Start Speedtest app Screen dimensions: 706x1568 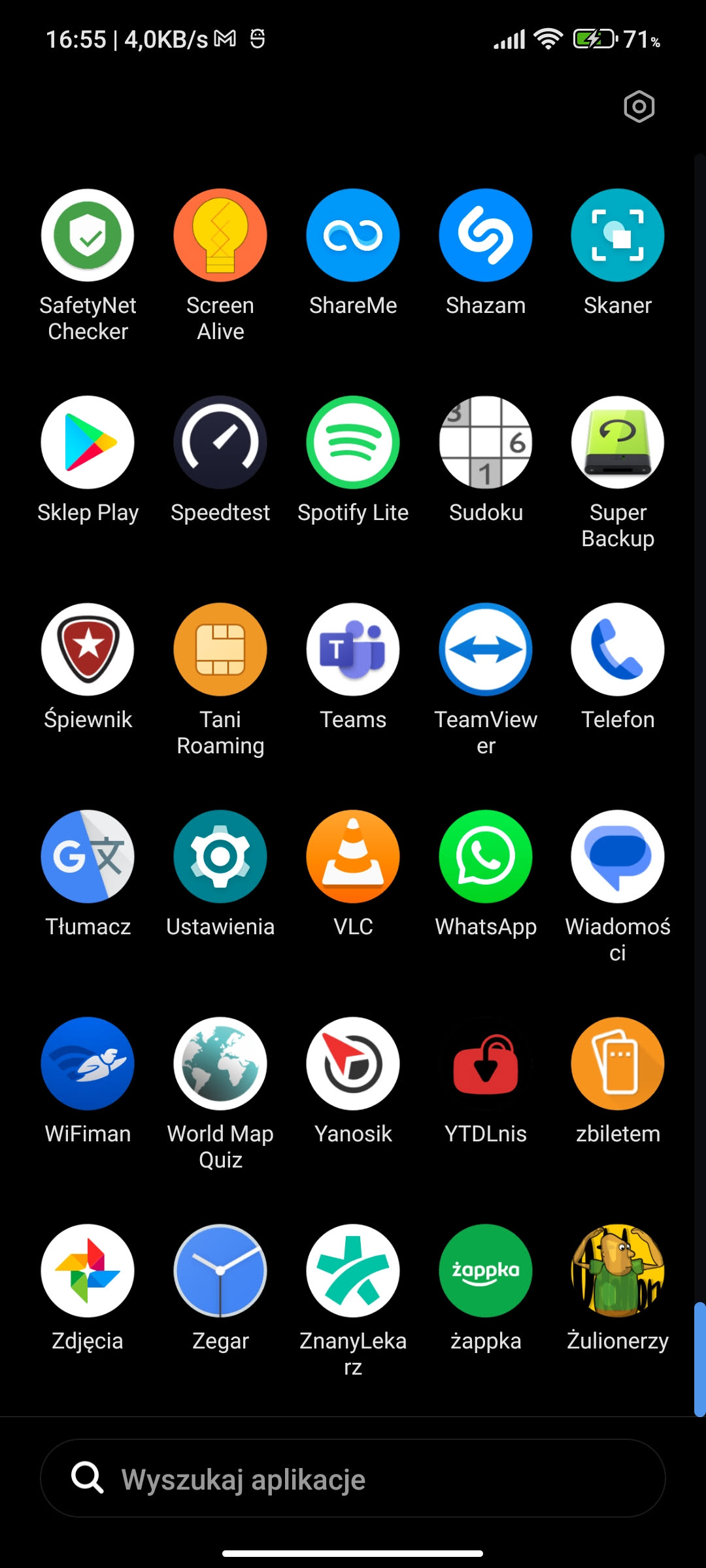coord(220,442)
